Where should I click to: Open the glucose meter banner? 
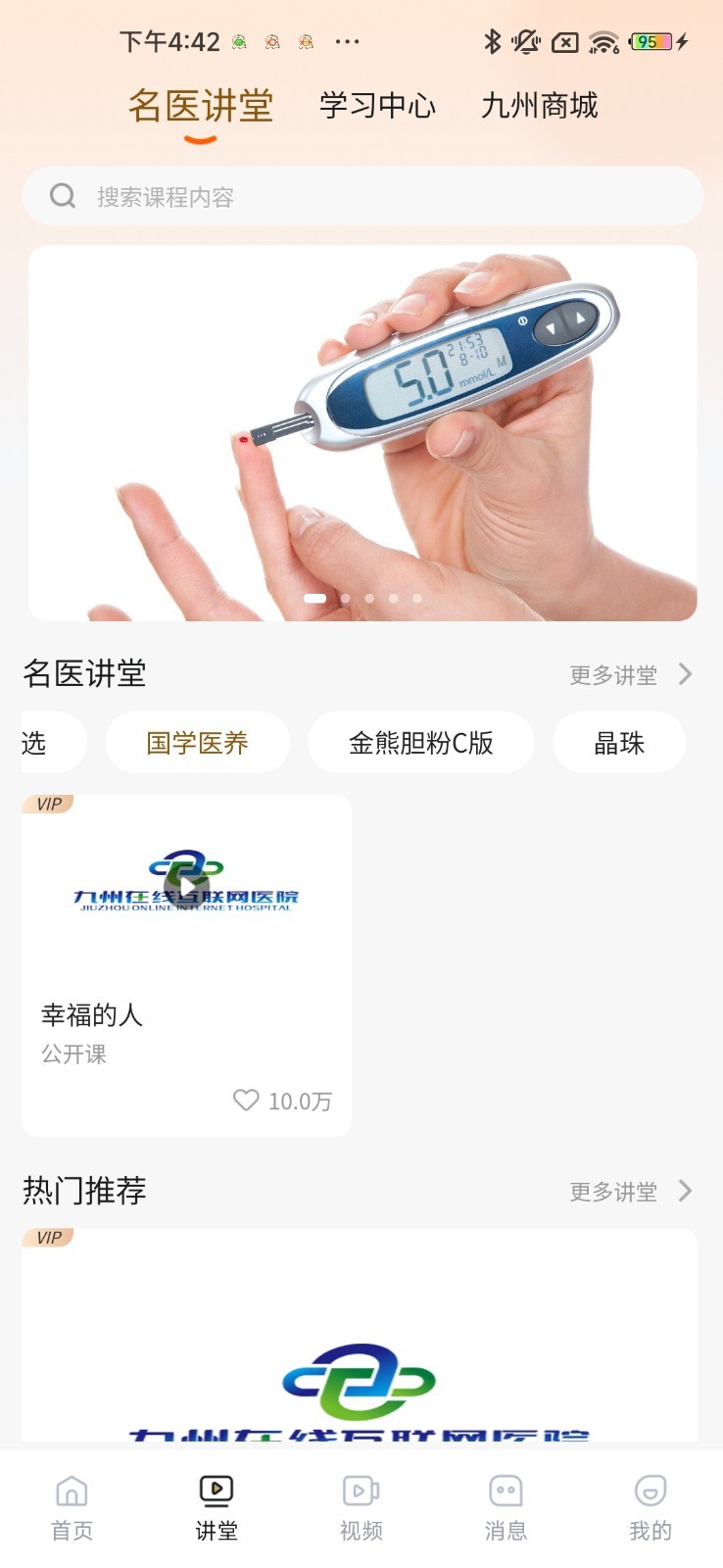[x=362, y=432]
